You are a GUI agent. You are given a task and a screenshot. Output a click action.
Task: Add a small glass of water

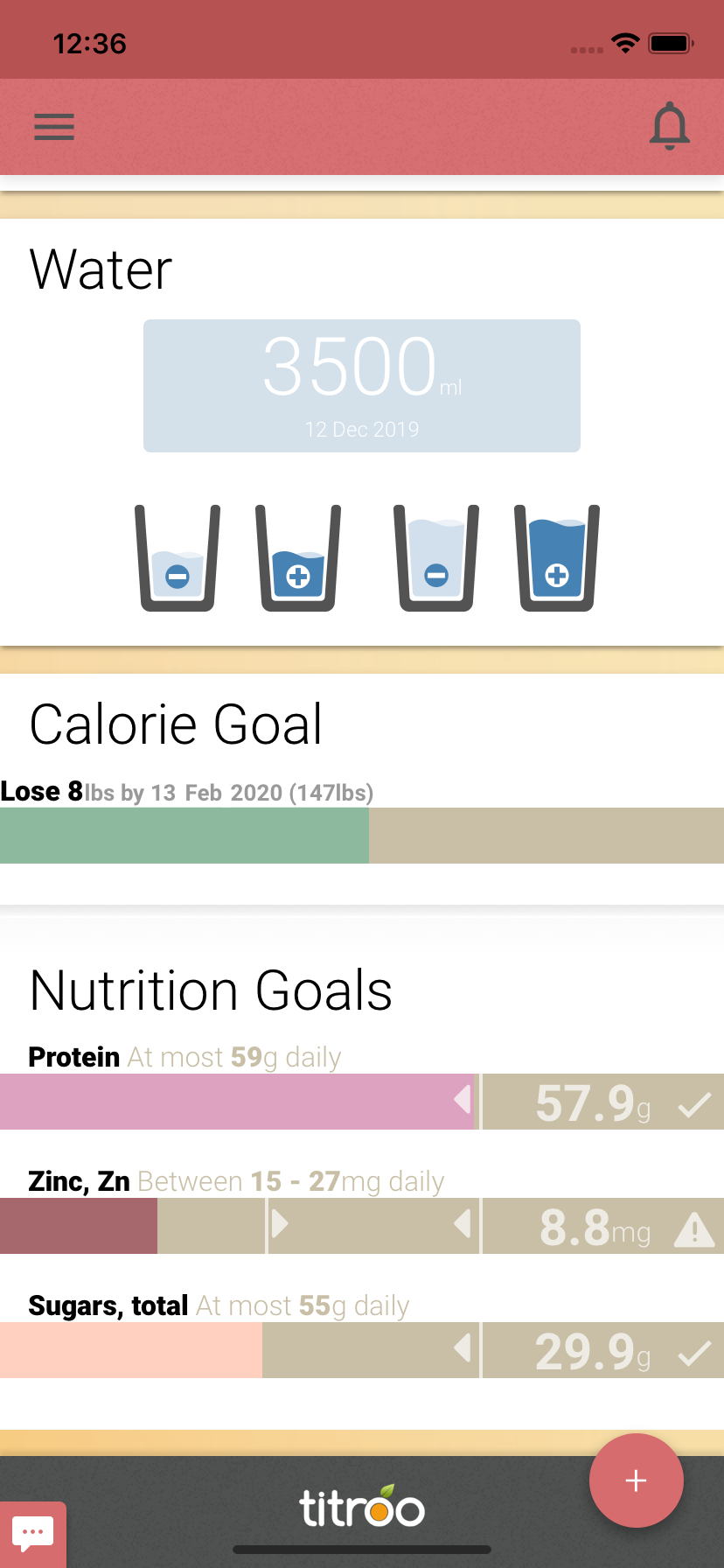pyautogui.click(x=298, y=559)
